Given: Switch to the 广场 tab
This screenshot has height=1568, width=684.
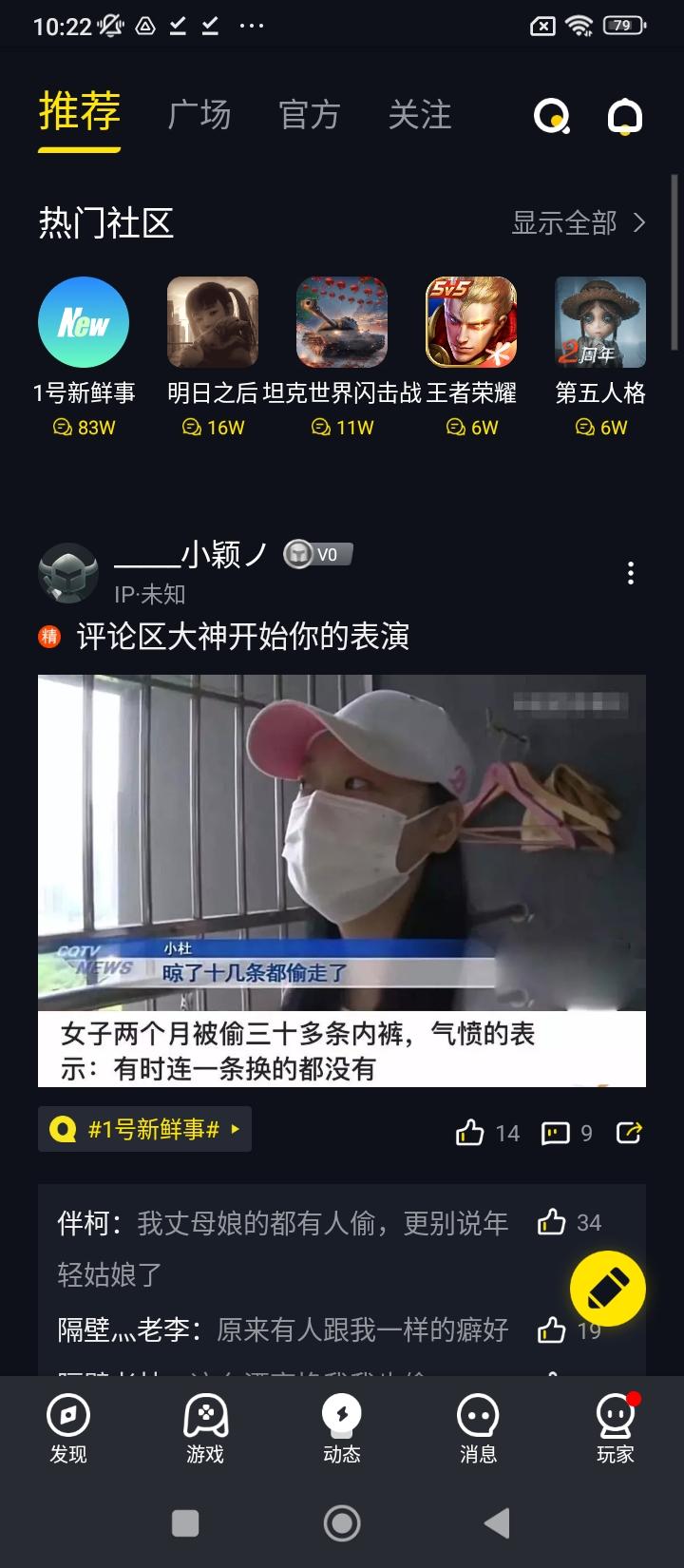Looking at the screenshot, I should 200,114.
